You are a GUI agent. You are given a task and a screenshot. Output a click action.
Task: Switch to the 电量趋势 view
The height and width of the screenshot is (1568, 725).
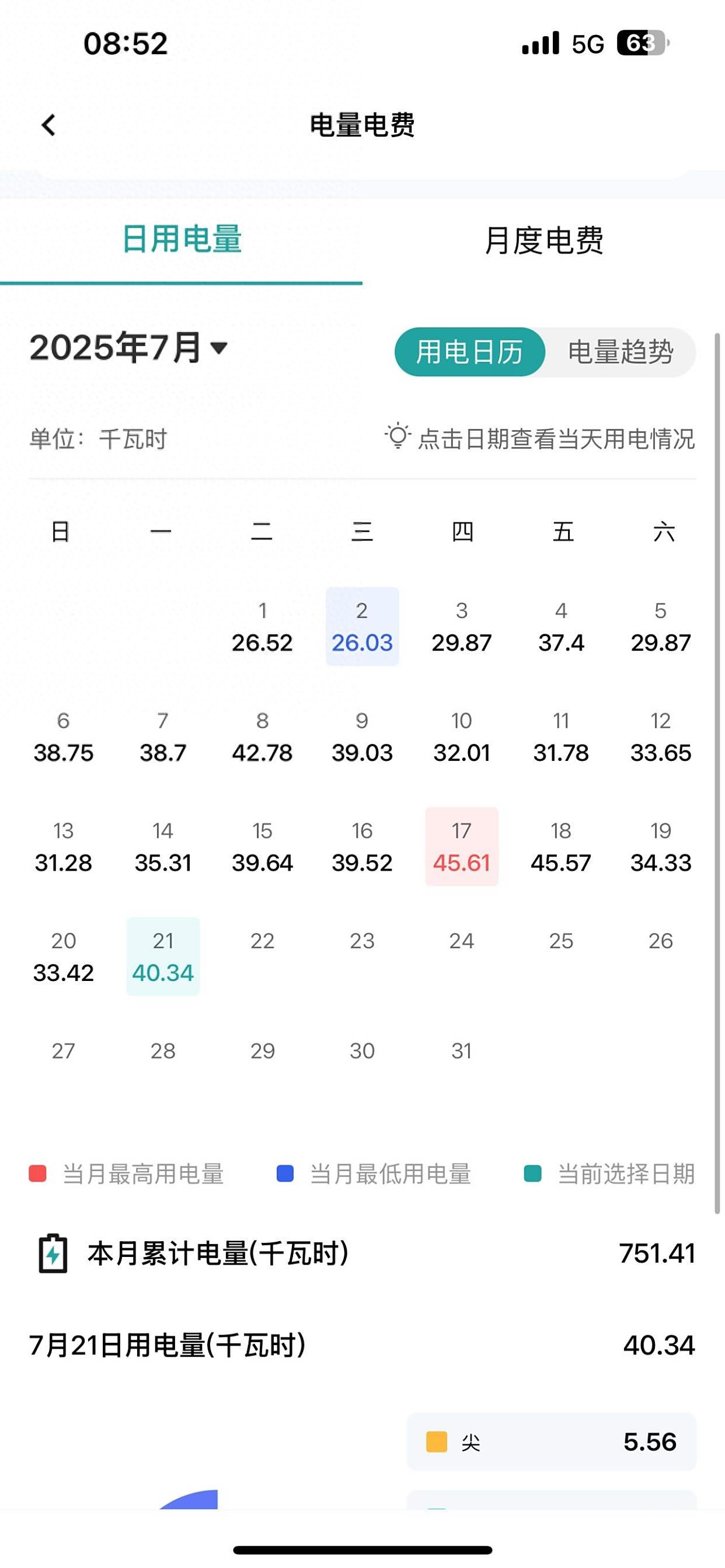click(621, 352)
